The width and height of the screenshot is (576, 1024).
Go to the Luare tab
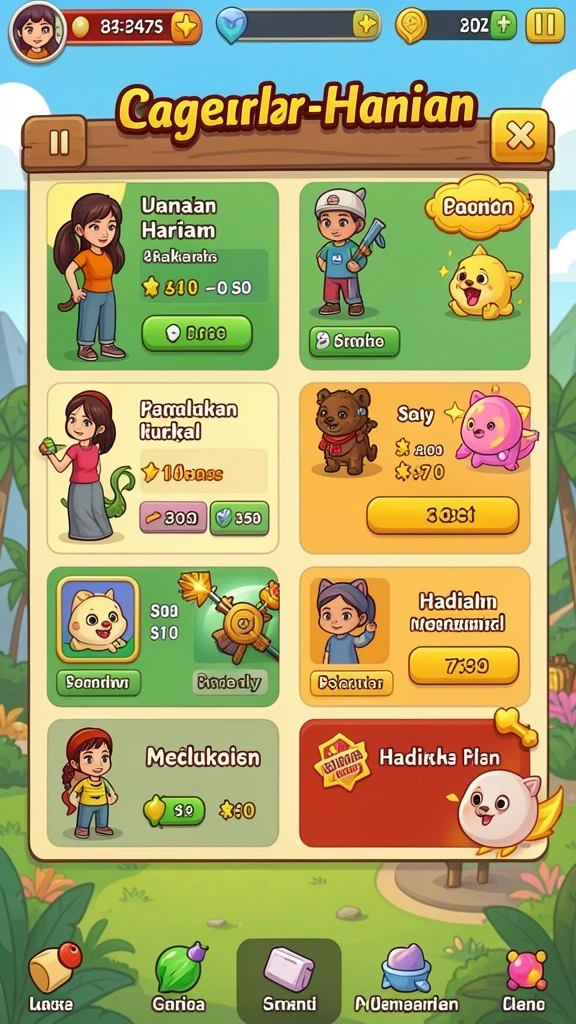pos(52,978)
